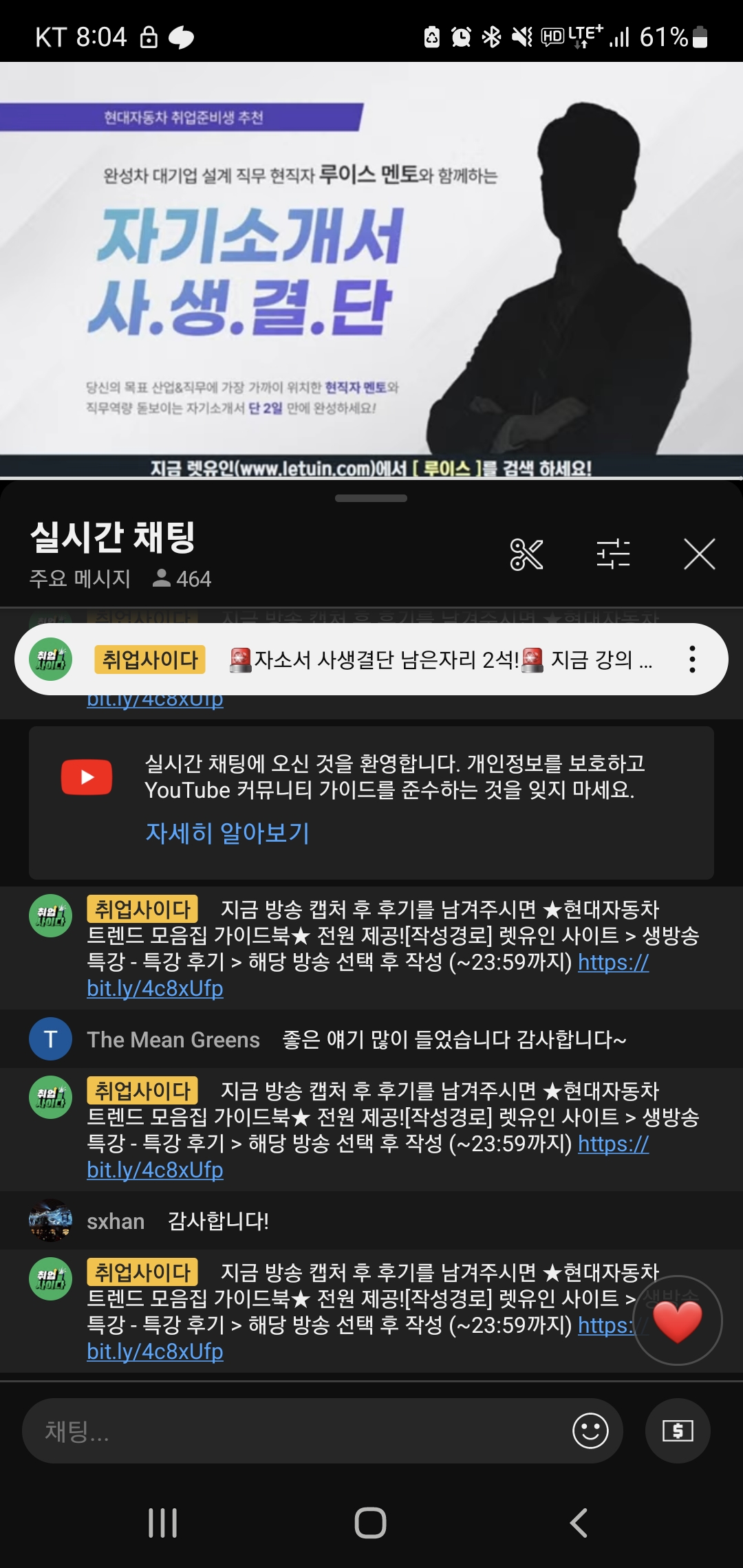Image resolution: width=743 pixels, height=1568 pixels.
Task: Open bit.ly link above sxhan's message
Action: click(155, 1170)
